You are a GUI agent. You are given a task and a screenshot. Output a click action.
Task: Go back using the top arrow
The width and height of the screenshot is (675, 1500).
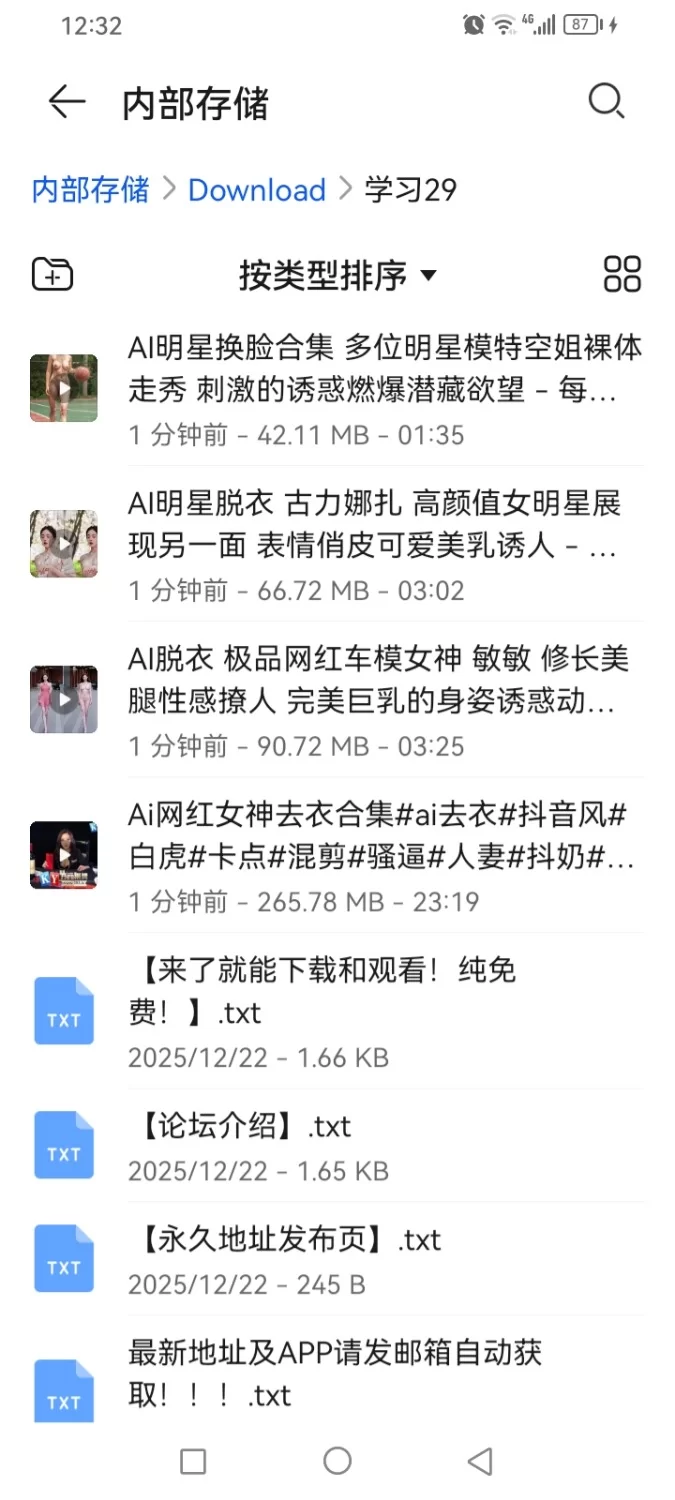tap(66, 102)
